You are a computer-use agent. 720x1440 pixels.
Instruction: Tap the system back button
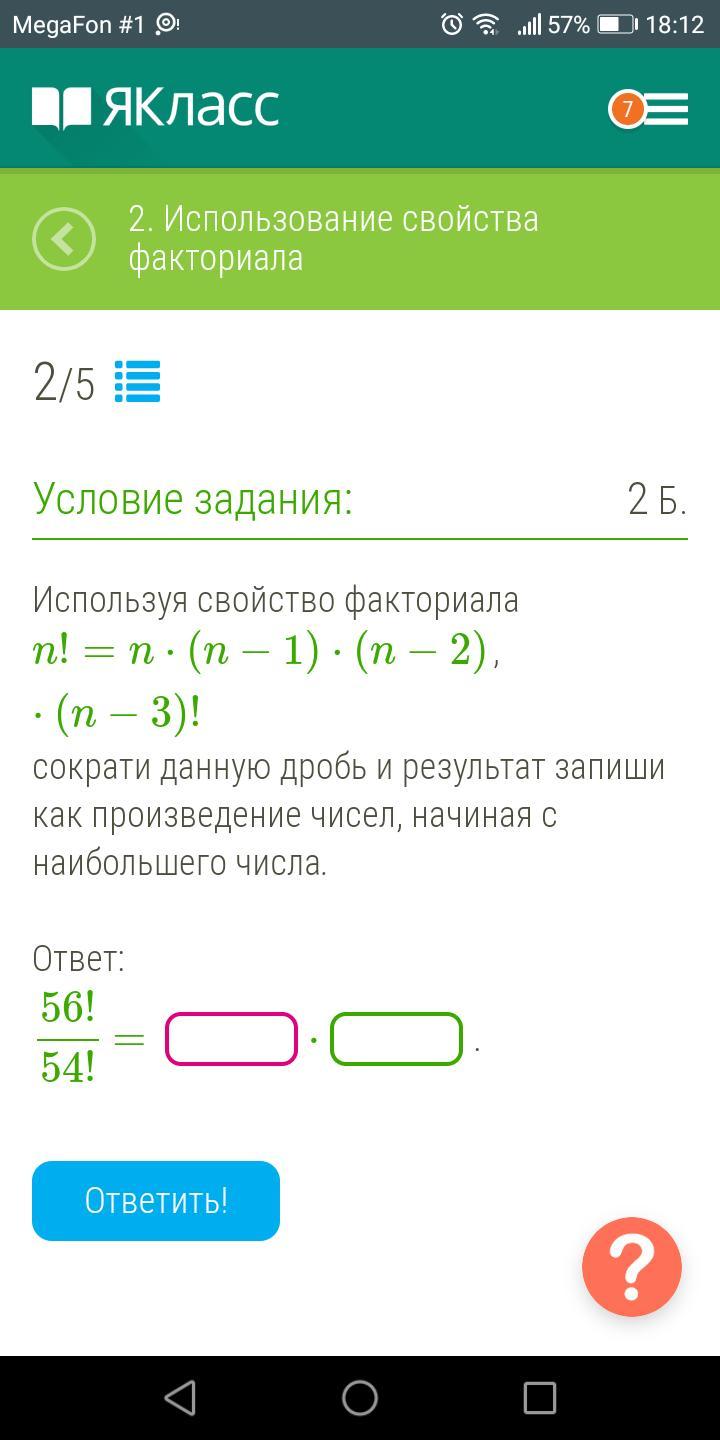pos(180,1398)
